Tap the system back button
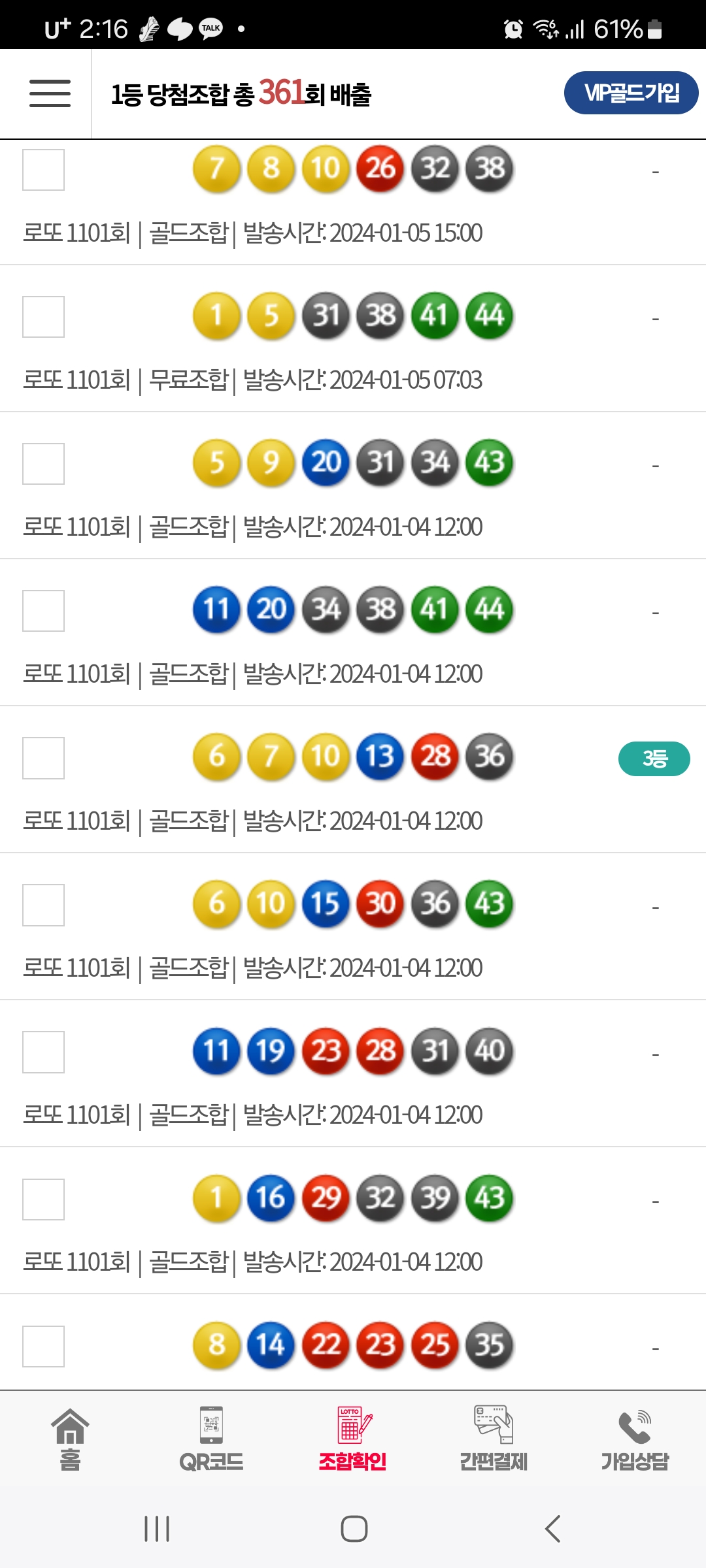 point(552,1529)
